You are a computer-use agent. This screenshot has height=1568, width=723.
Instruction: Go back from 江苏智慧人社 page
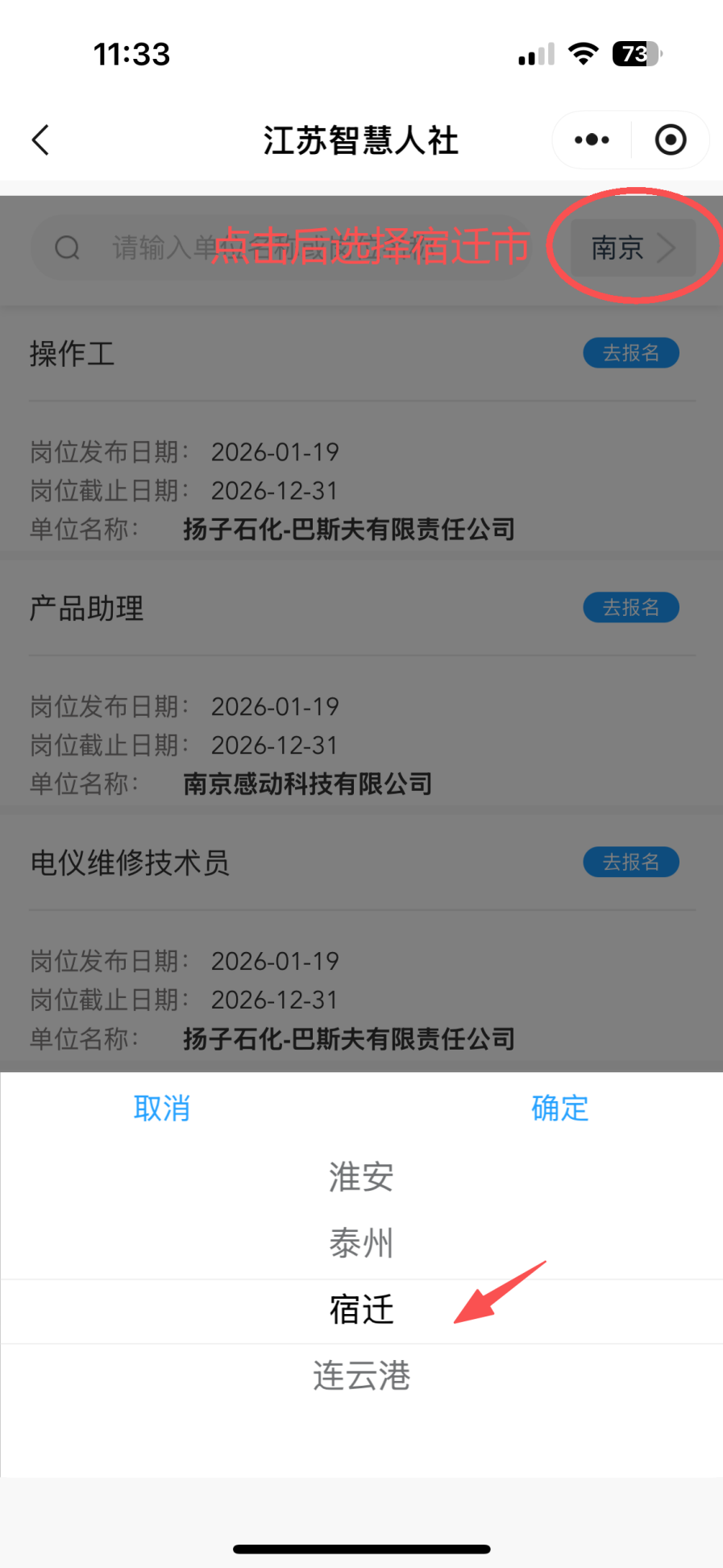tap(40, 140)
